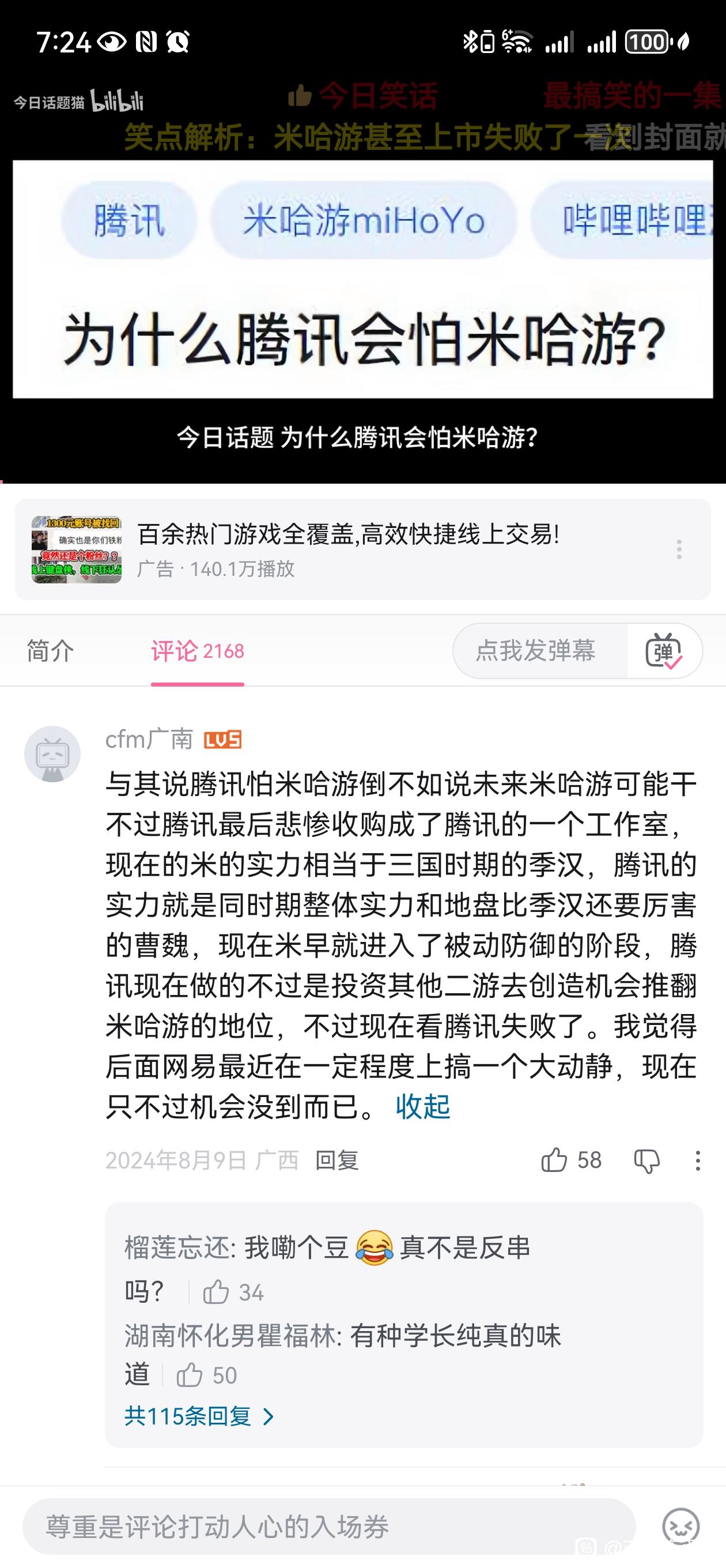The width and height of the screenshot is (726, 1568).
Task: Like cfm广南's comment with 58 likes
Action: coord(554,1160)
